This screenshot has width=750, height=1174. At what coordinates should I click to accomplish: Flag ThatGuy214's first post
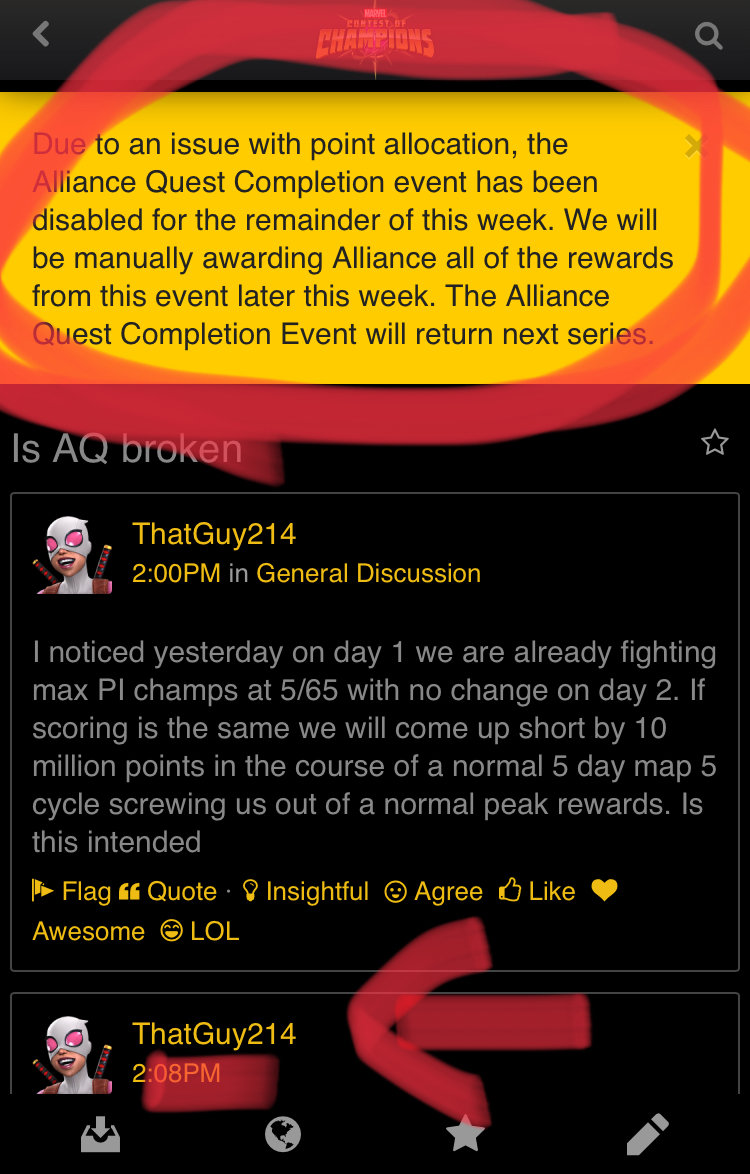[x=72, y=891]
